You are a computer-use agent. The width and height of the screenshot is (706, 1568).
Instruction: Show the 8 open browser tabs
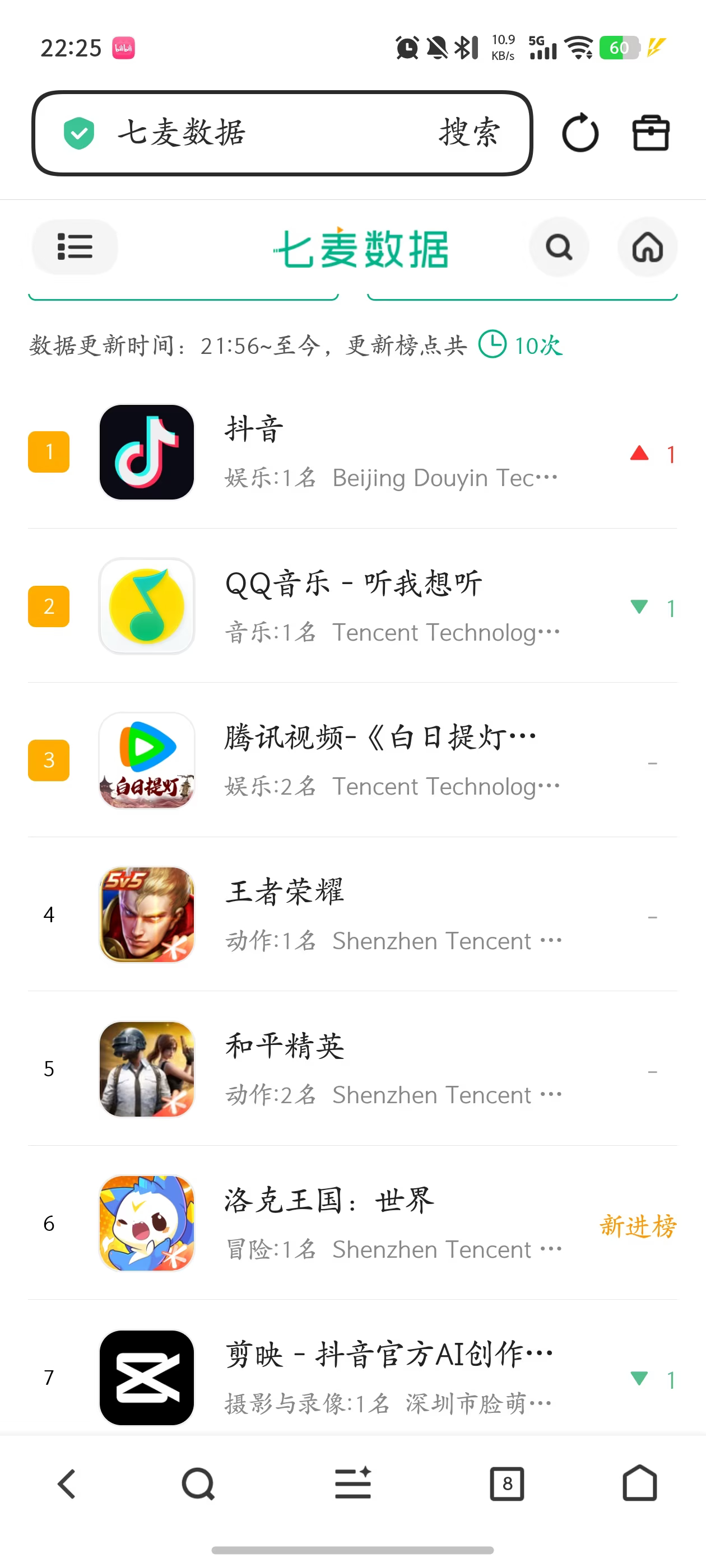pos(507,1483)
